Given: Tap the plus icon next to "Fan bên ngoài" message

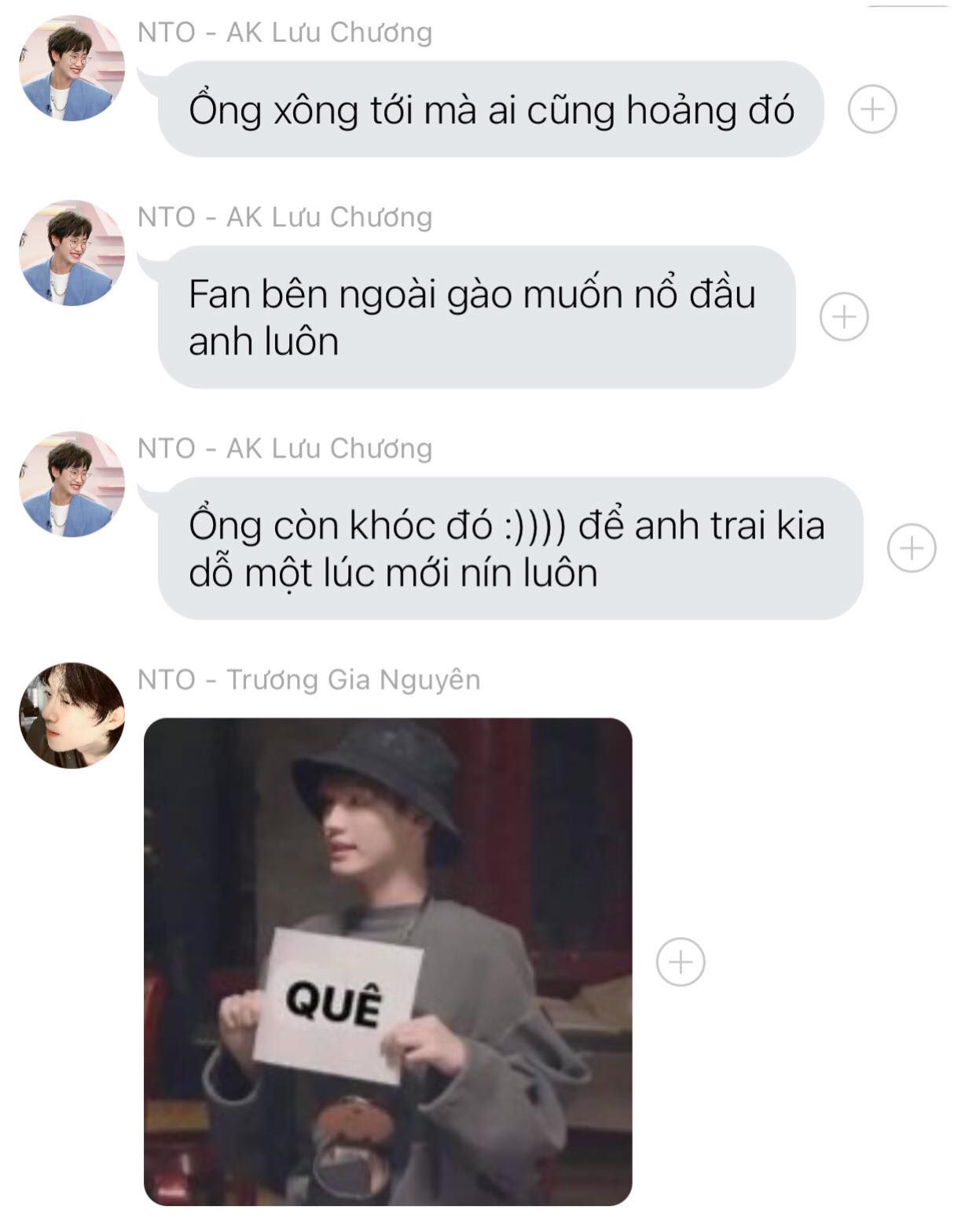Looking at the screenshot, I should click(x=844, y=317).
